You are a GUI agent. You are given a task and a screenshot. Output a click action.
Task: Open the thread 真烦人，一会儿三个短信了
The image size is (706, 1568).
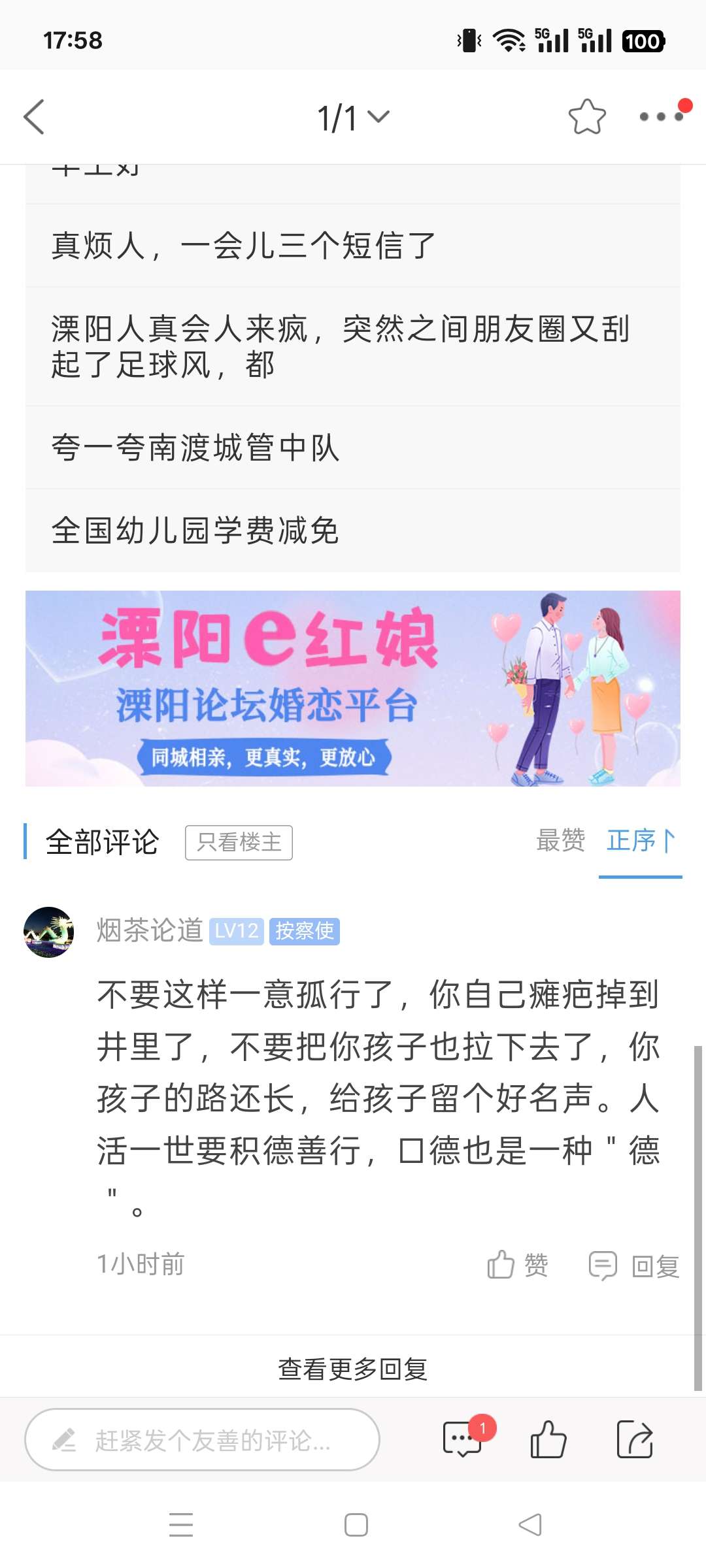[353, 246]
